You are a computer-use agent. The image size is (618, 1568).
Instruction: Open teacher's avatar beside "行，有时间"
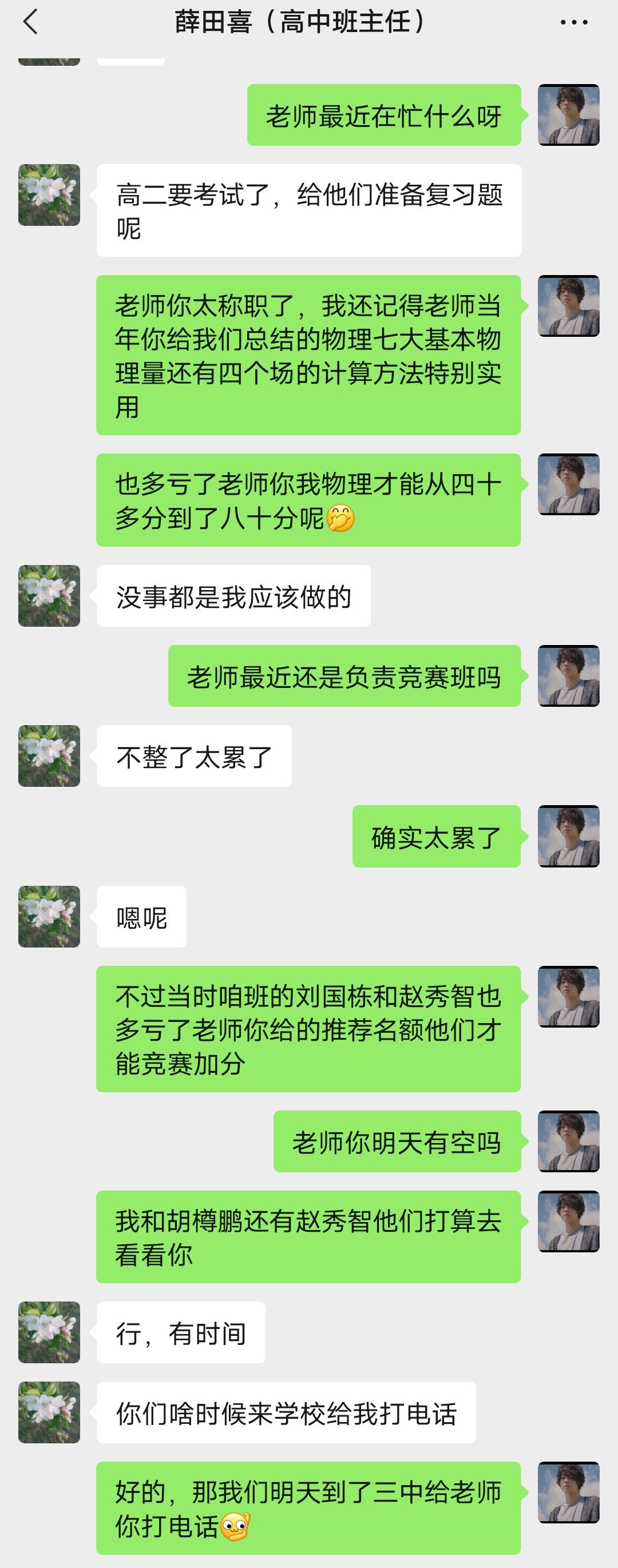pos(49,1332)
